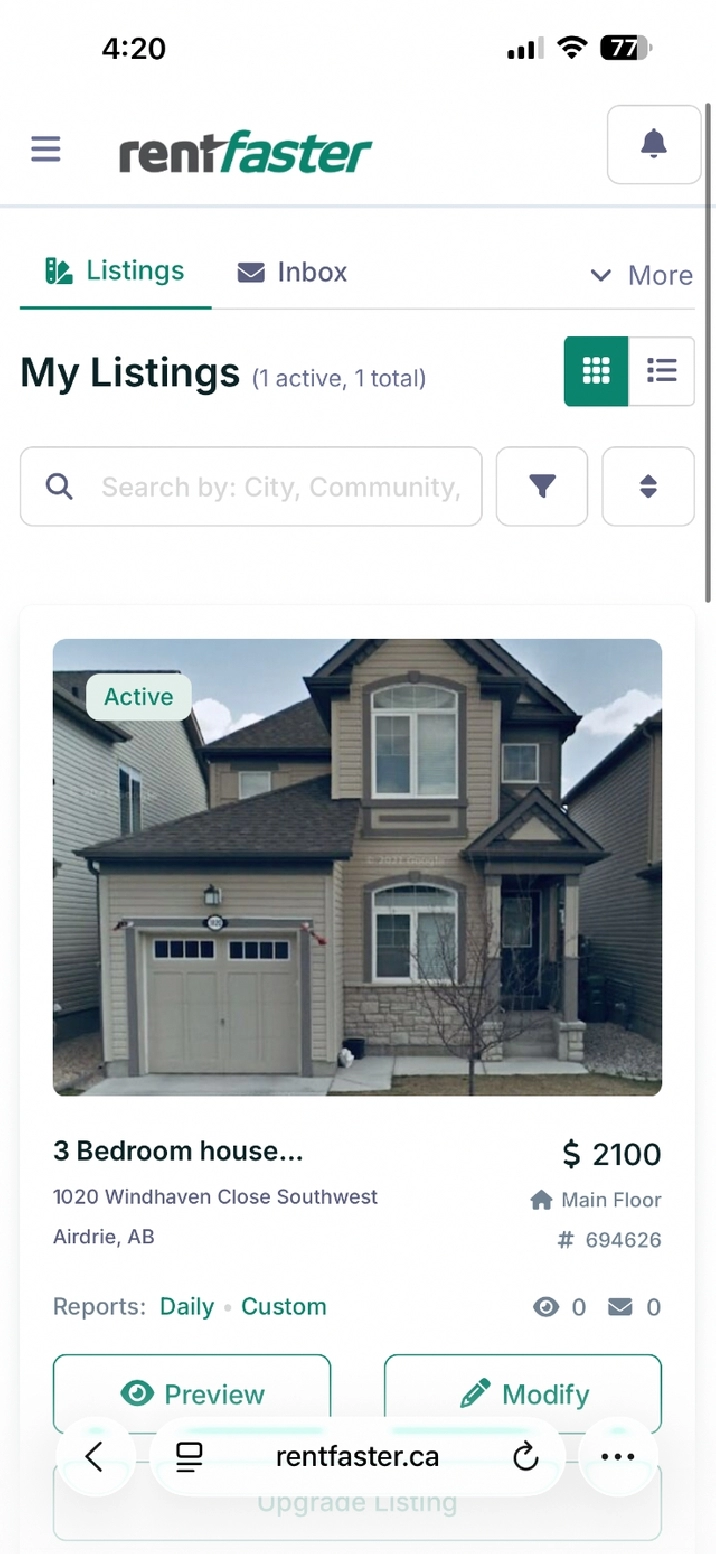Screen dimensions: 716x1554
Task: Open Custom reports link
Action: 284,1307
